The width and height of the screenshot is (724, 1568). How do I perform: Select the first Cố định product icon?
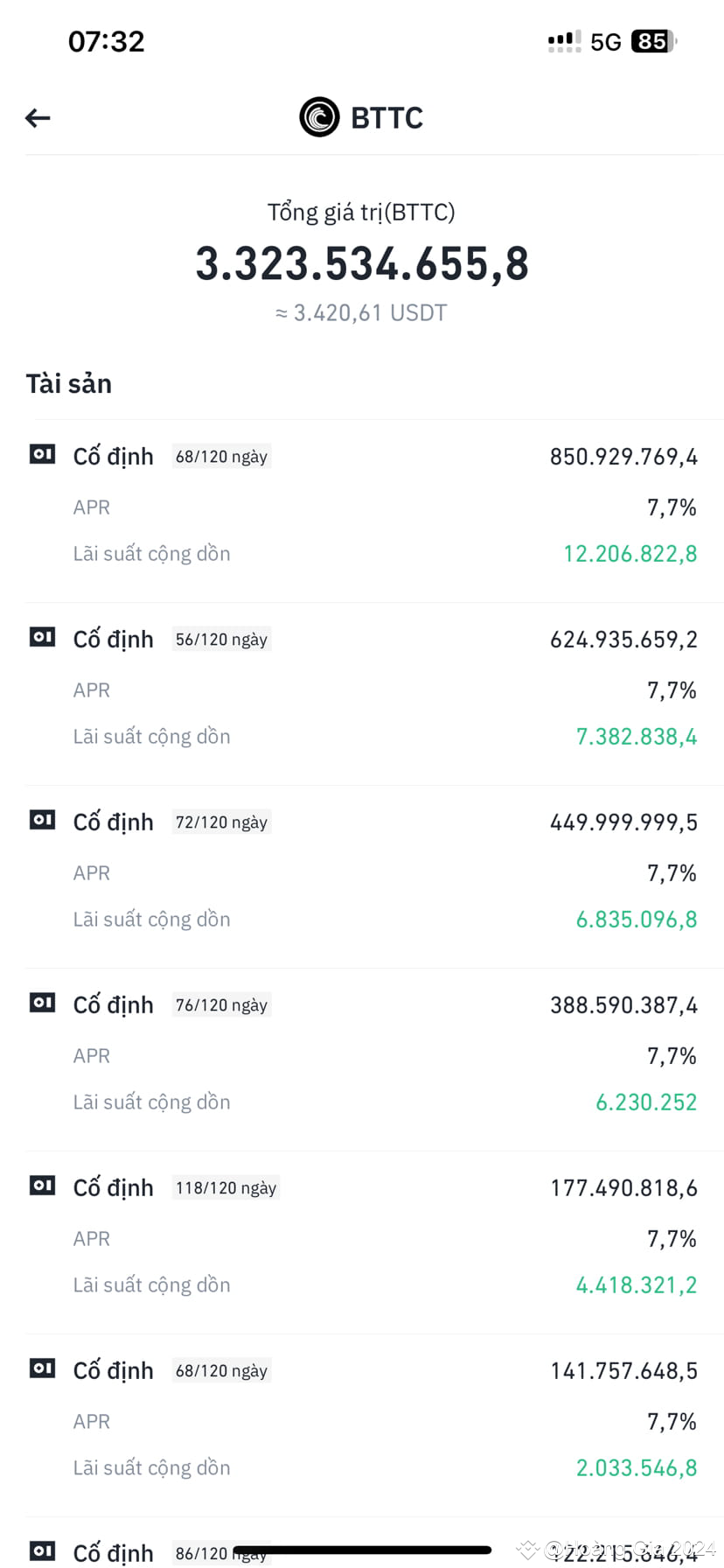[41, 454]
